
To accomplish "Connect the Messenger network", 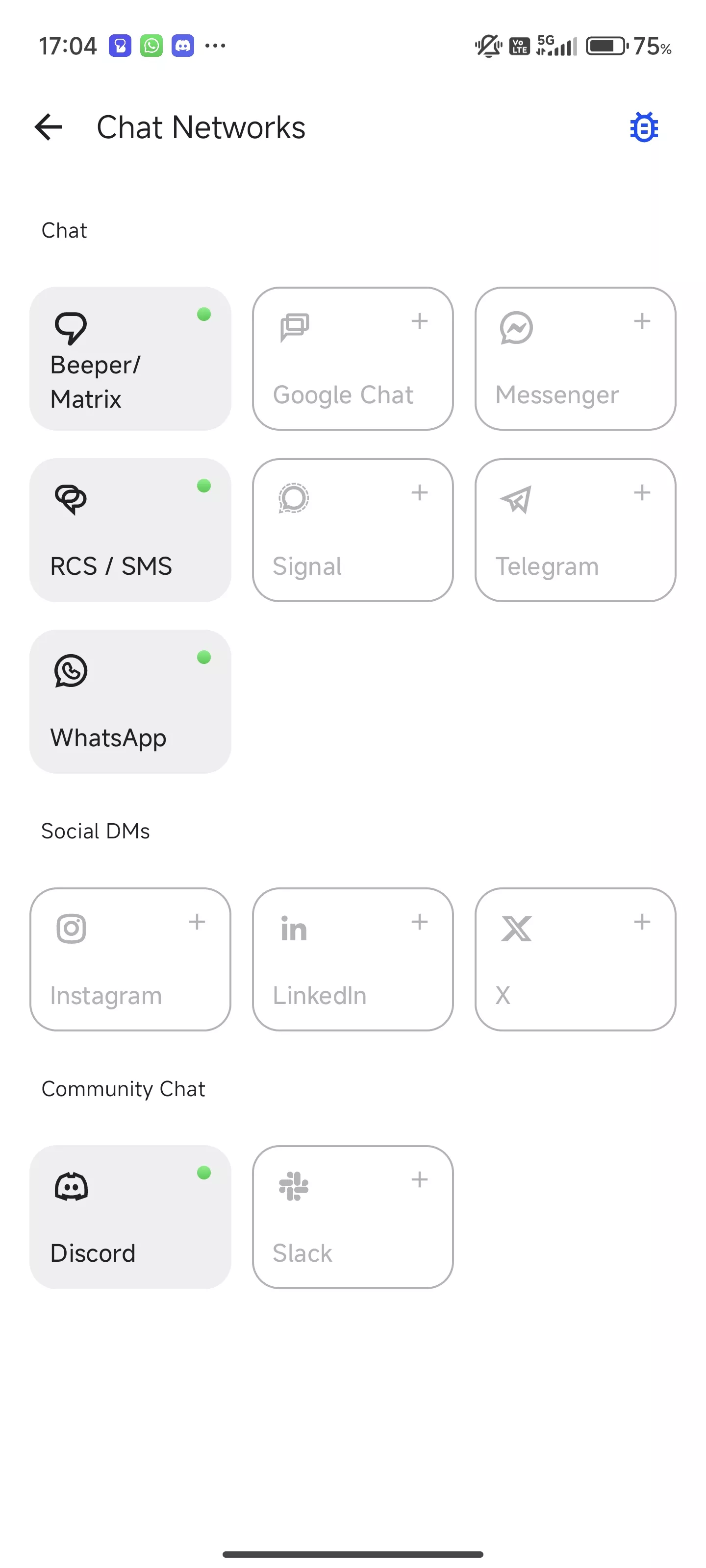I will [575, 359].
